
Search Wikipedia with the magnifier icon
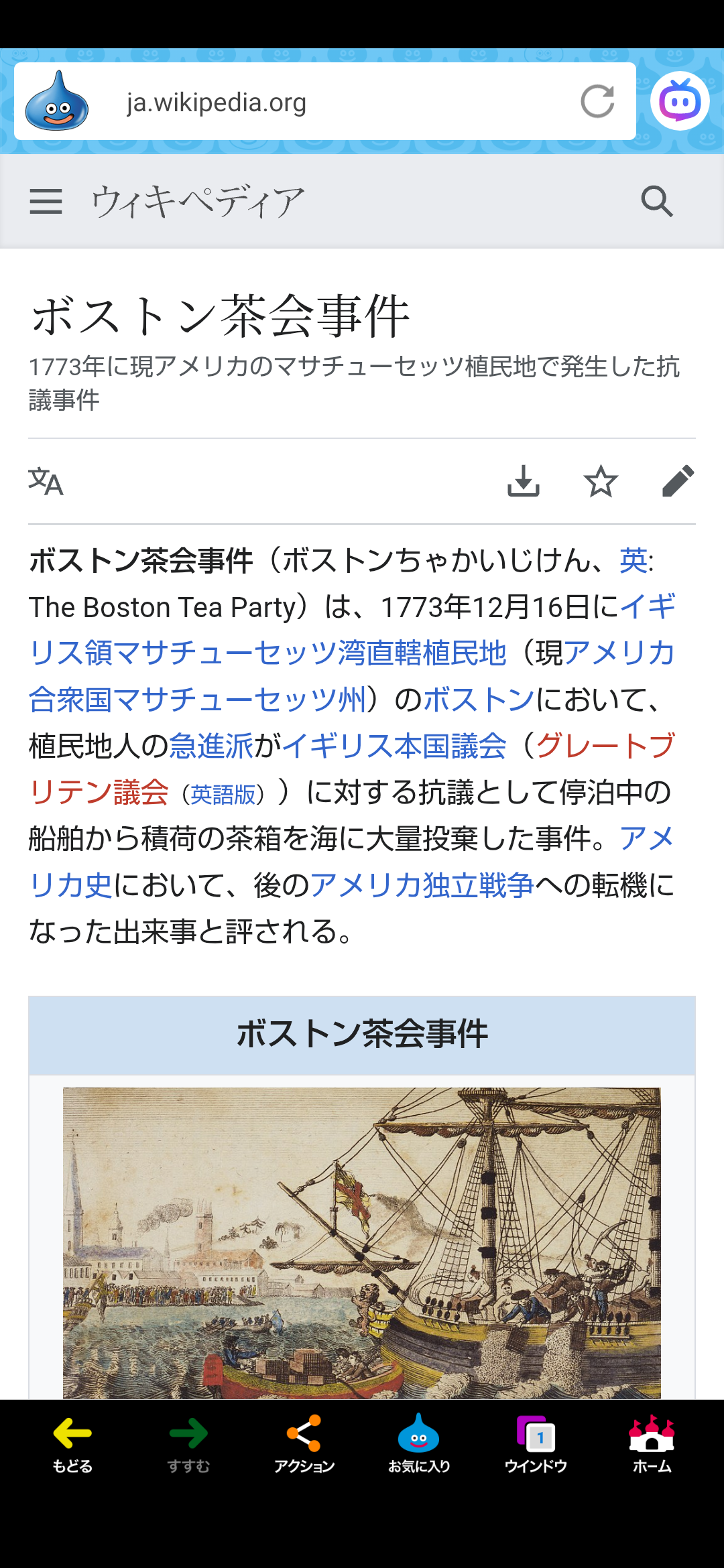pyautogui.click(x=656, y=201)
